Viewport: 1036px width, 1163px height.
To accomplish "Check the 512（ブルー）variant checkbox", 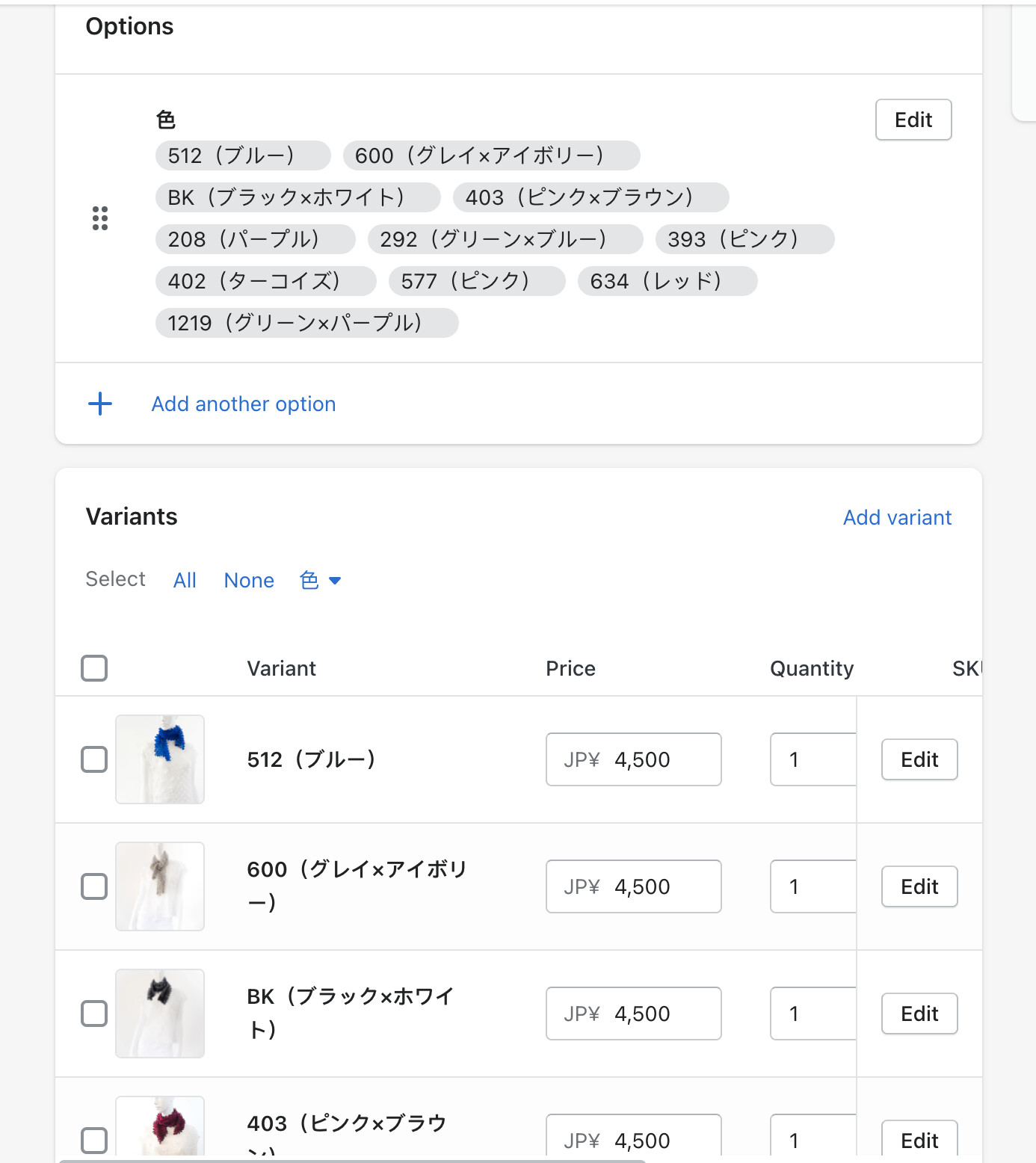I will pos(94,759).
